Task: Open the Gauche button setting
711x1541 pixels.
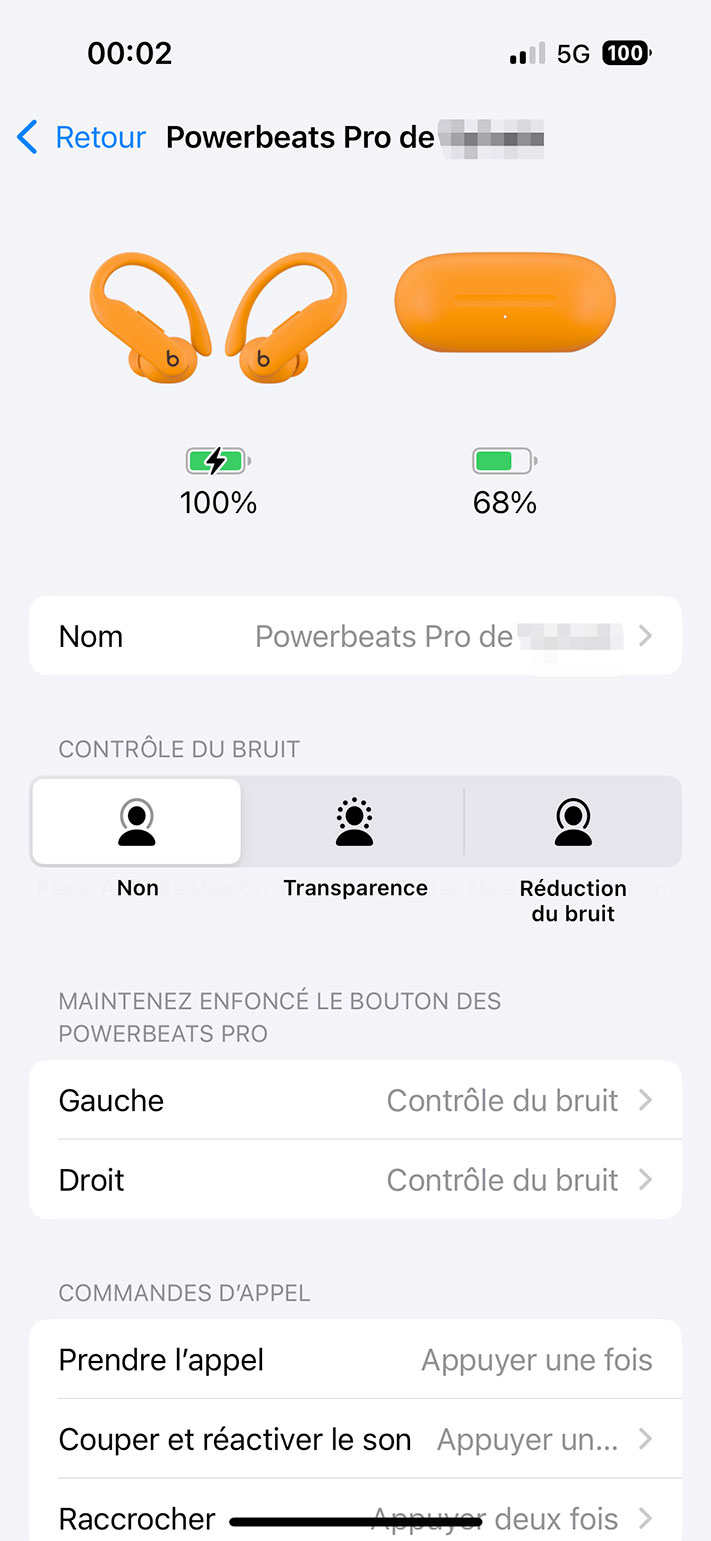Action: pyautogui.click(x=355, y=1100)
